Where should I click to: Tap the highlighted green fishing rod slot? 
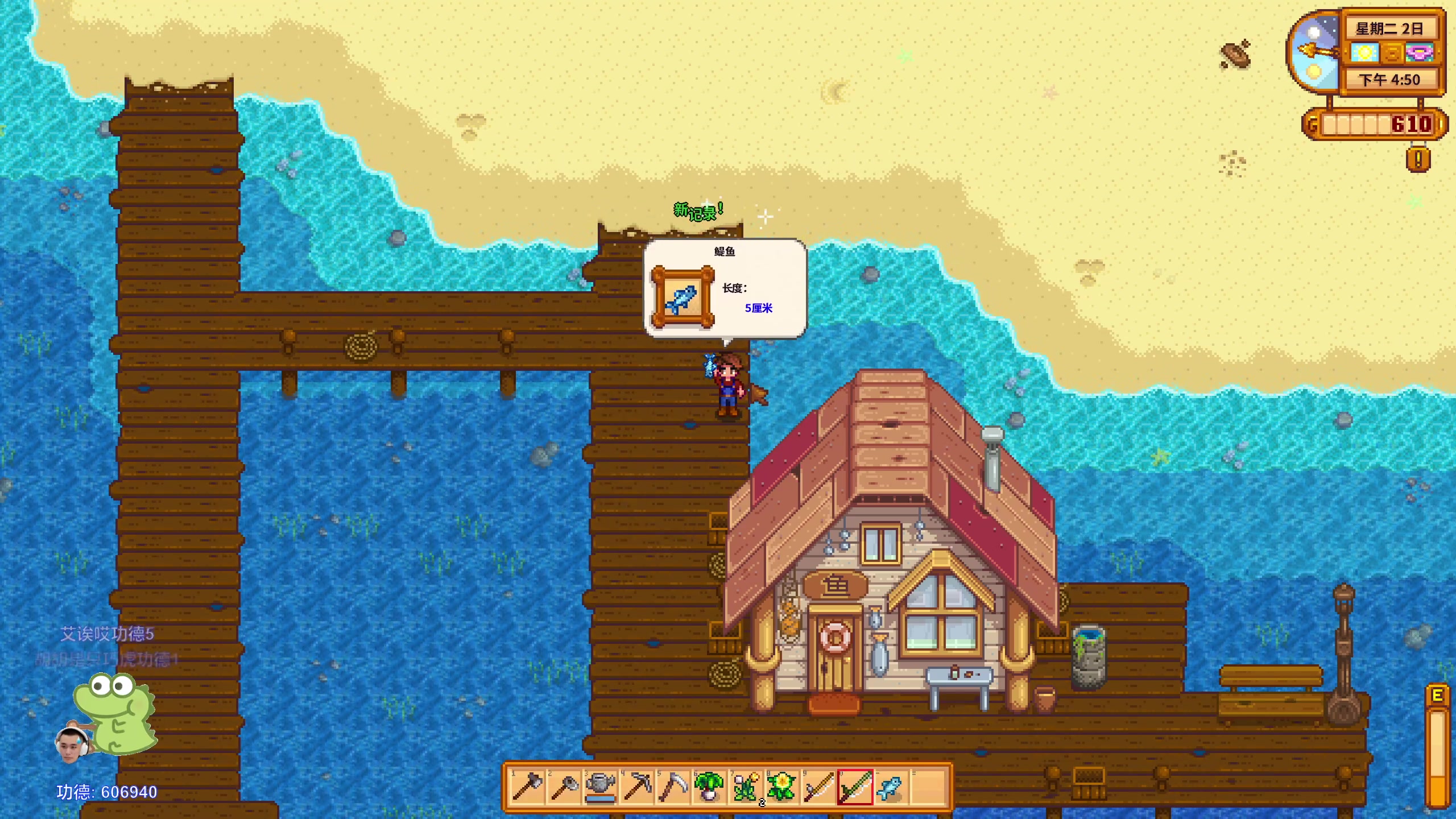tap(855, 787)
